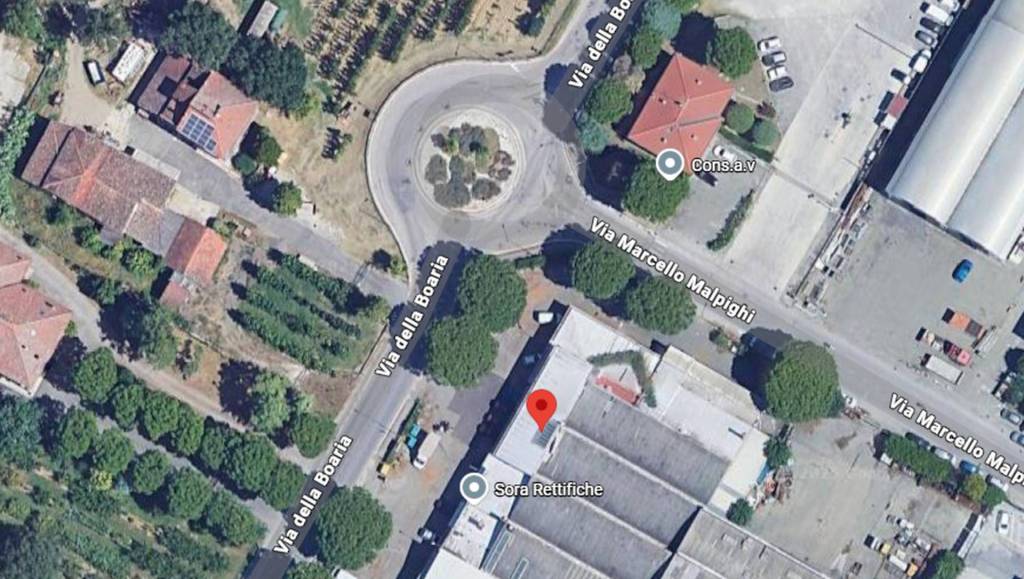Select the Sora Rettifiche place marker
Image resolution: width=1024 pixels, height=579 pixels.
pyautogui.click(x=473, y=488)
